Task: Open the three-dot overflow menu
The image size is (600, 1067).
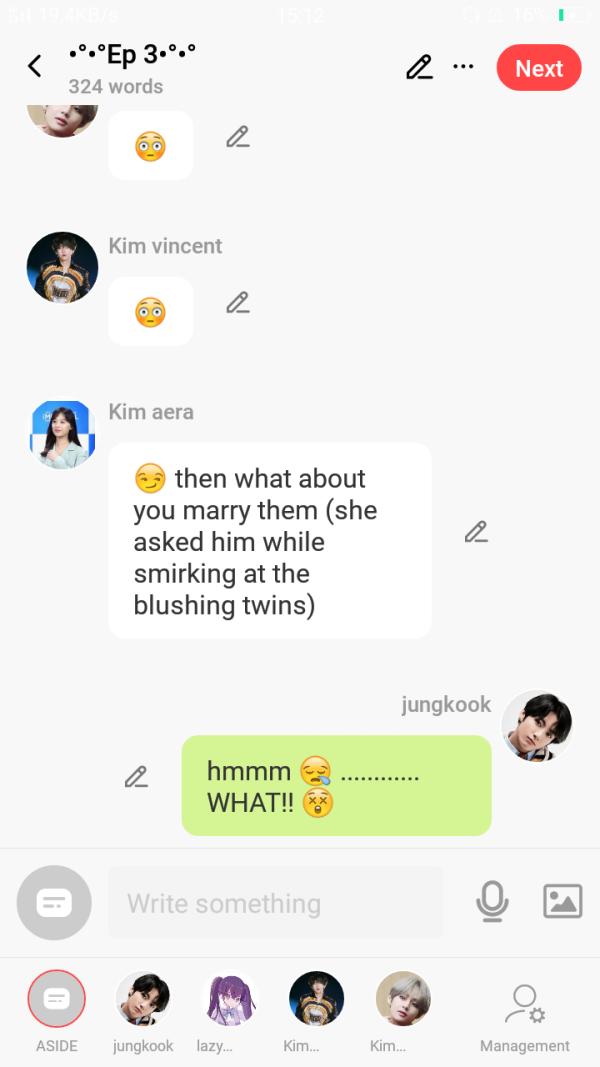Action: tap(463, 67)
